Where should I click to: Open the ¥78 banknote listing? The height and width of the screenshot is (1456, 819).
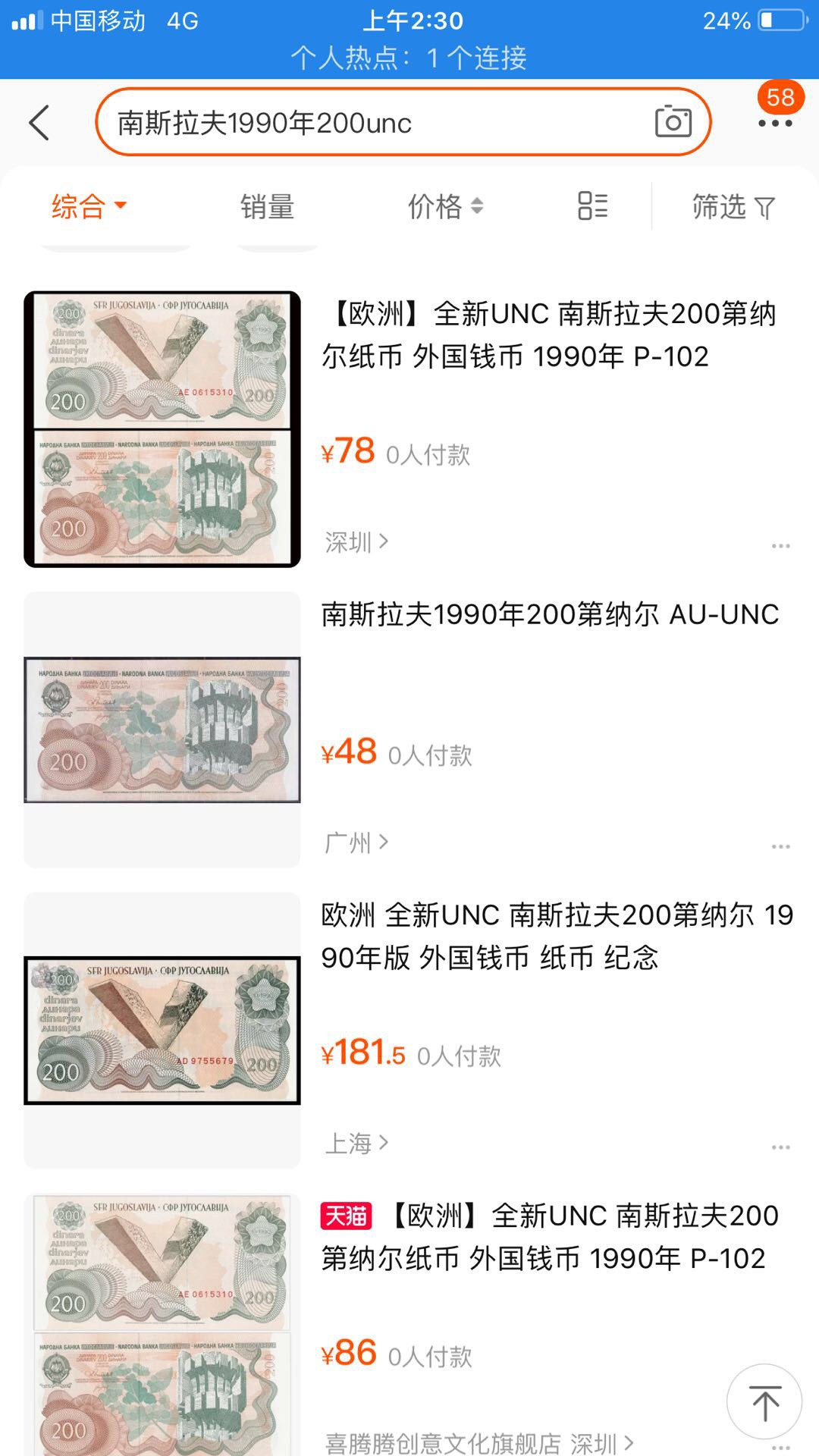click(549, 335)
